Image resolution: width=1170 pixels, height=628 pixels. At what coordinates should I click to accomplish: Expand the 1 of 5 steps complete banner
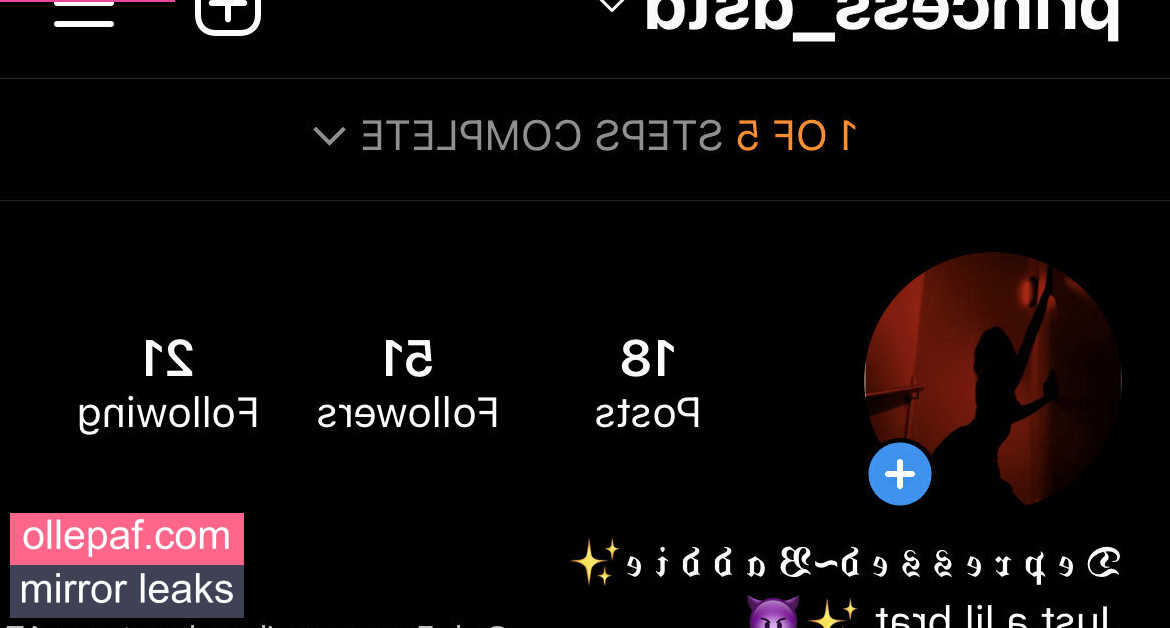[585, 135]
